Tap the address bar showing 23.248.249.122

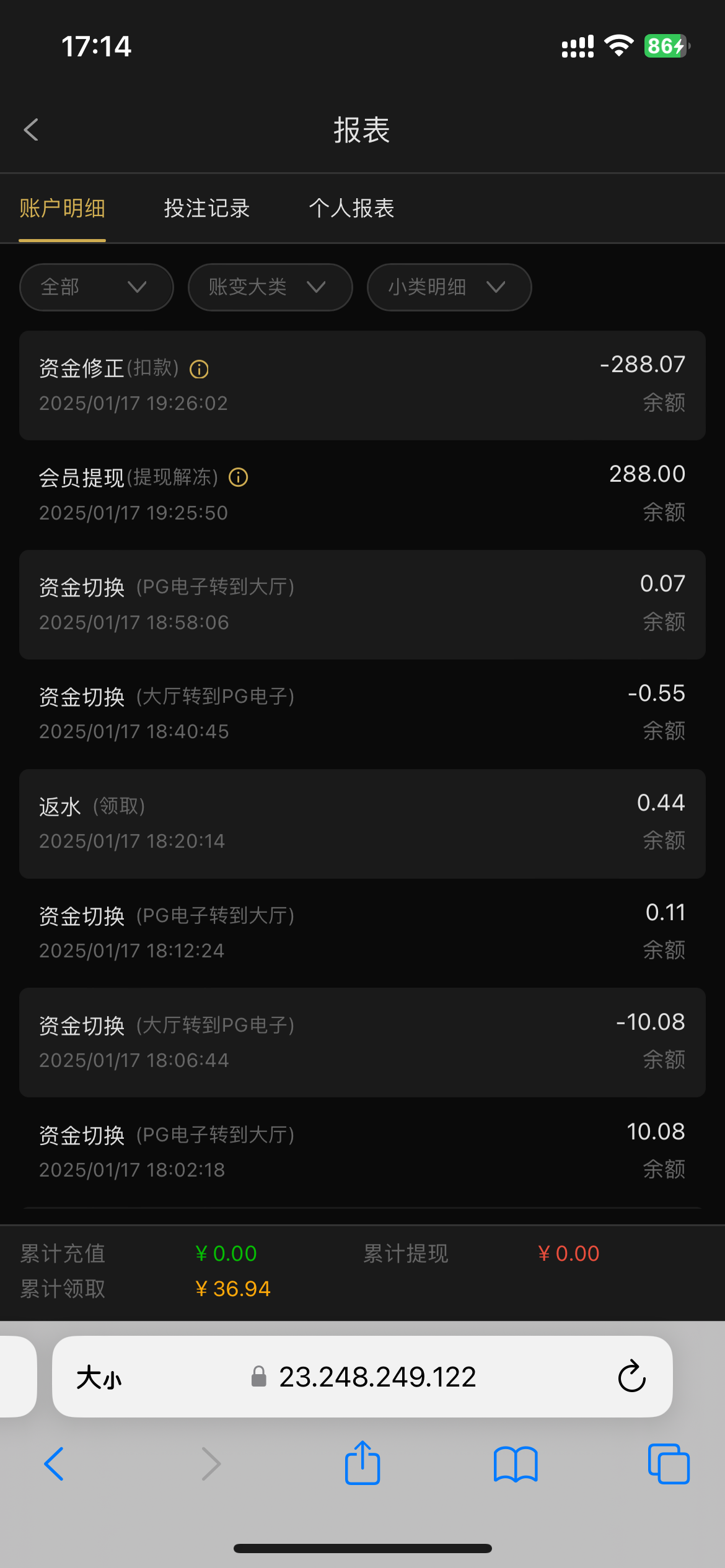pos(362,1377)
